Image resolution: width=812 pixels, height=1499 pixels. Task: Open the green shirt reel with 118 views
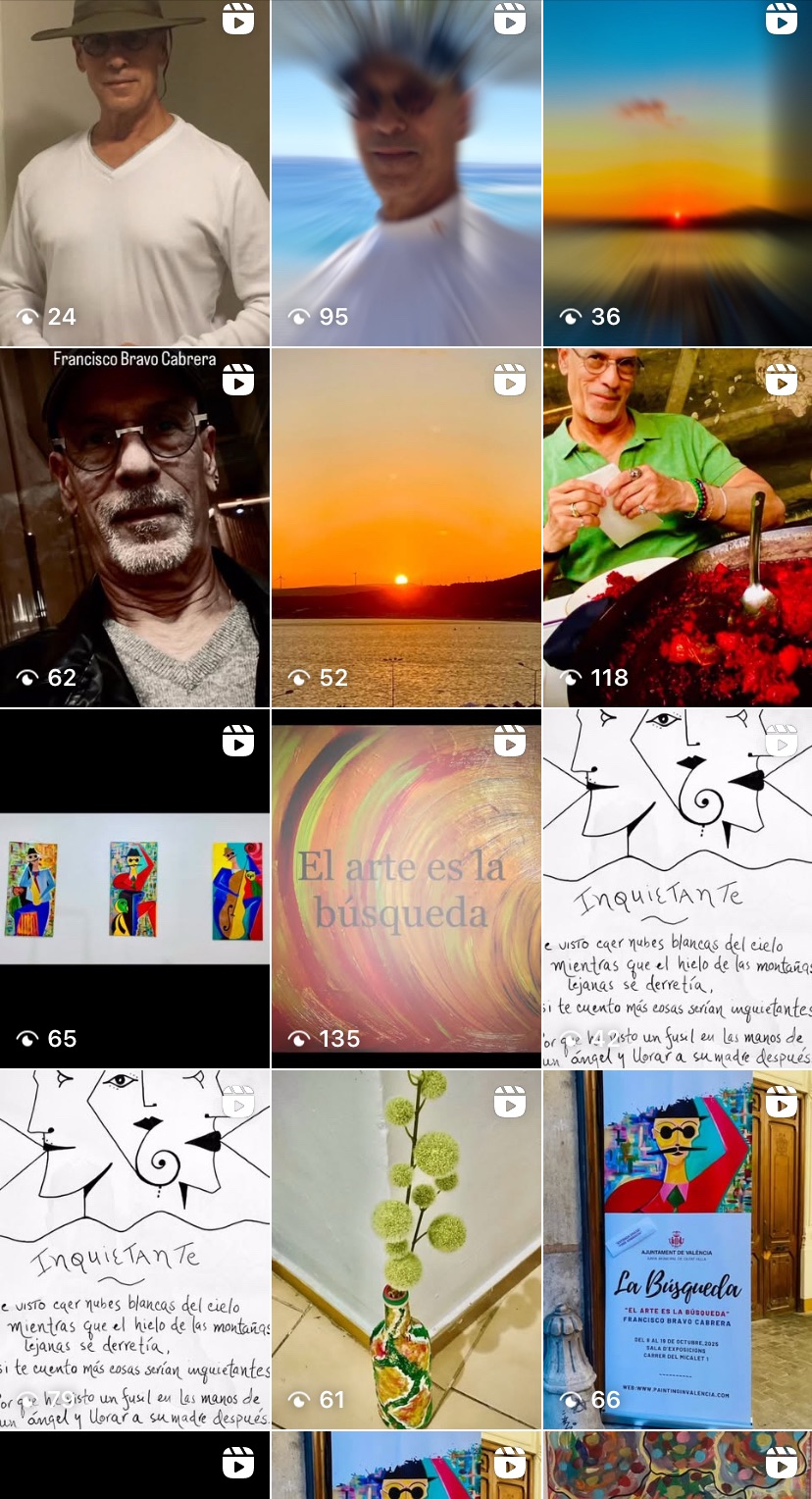click(678, 528)
